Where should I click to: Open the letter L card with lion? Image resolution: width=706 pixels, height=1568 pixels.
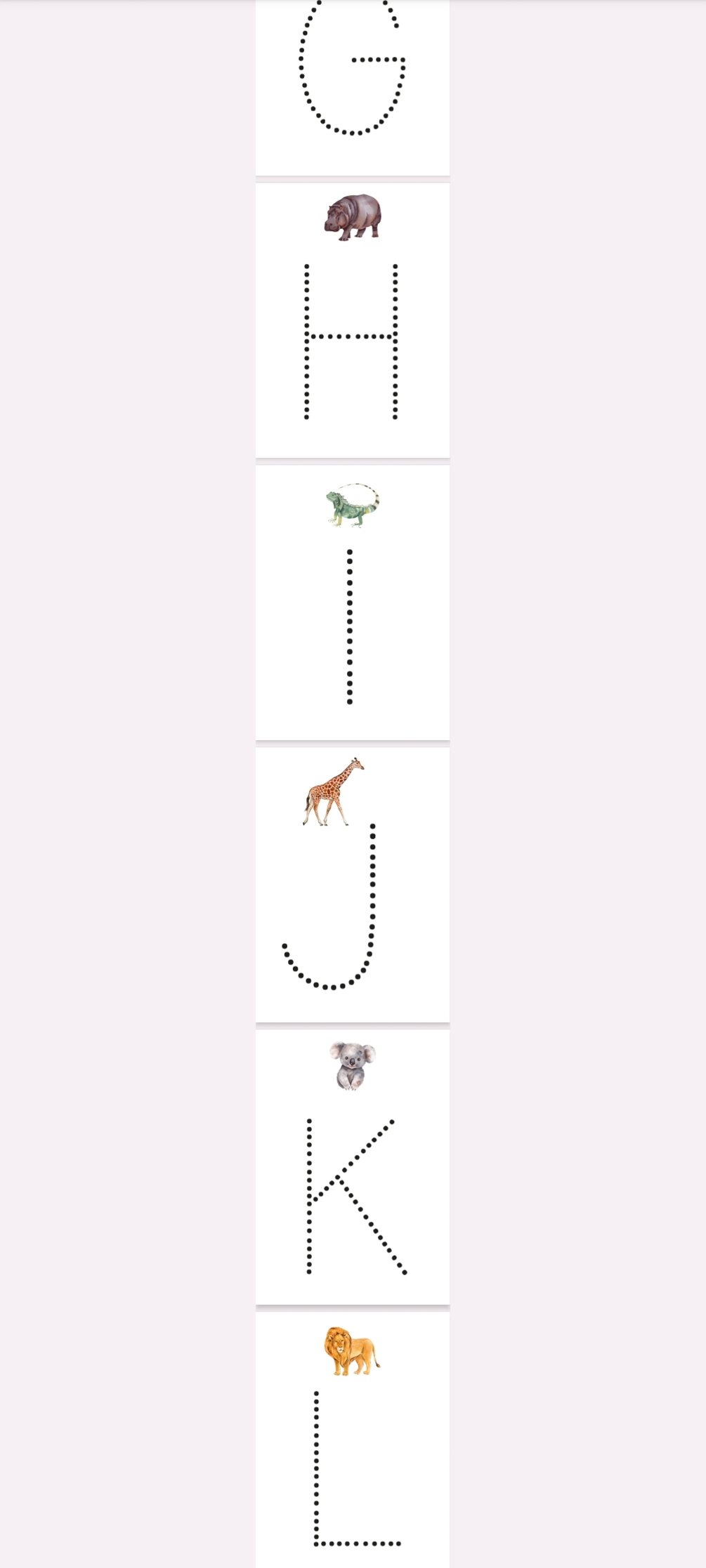point(353,1439)
